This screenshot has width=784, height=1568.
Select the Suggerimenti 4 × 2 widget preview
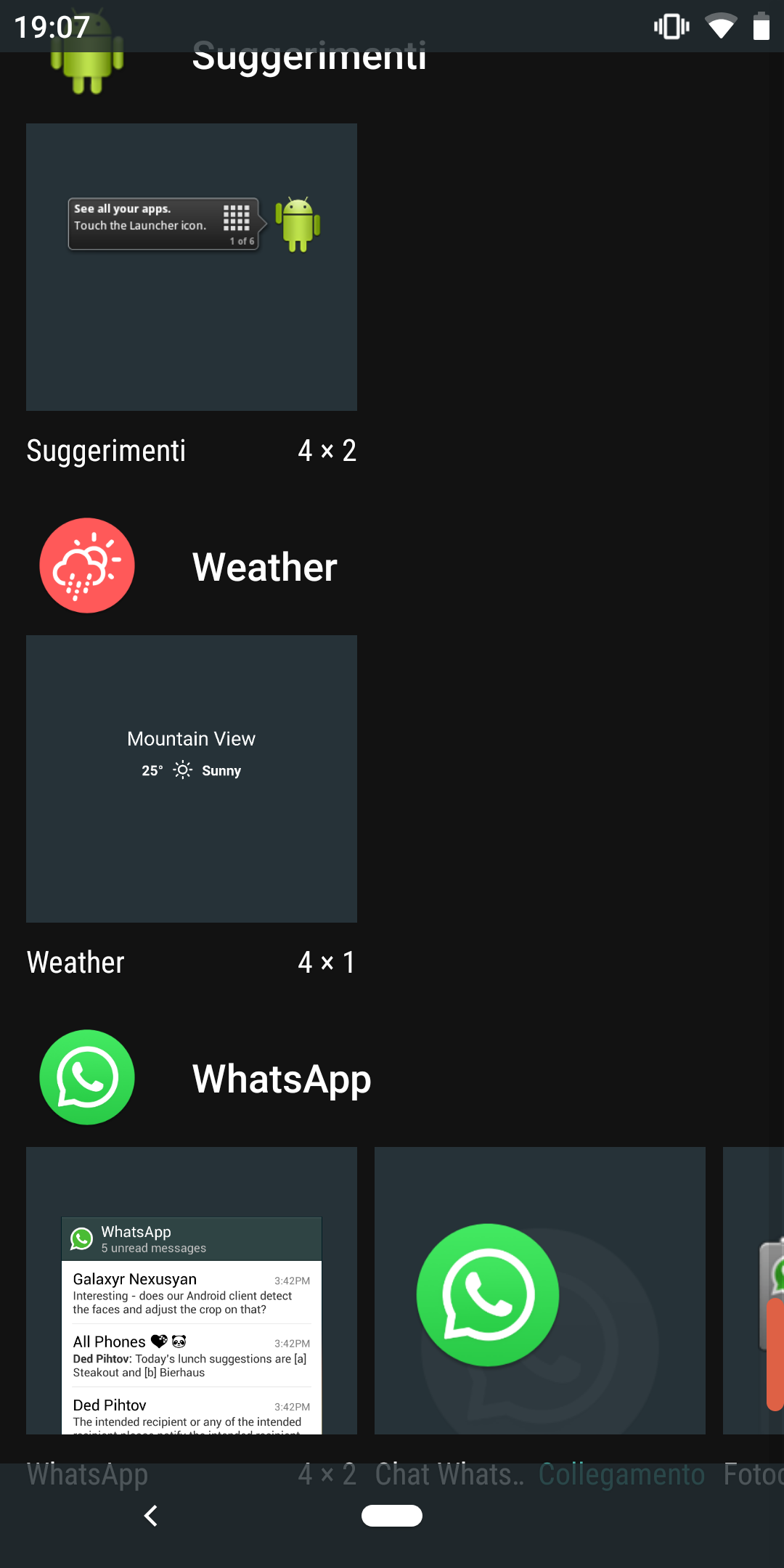pyautogui.click(x=192, y=267)
